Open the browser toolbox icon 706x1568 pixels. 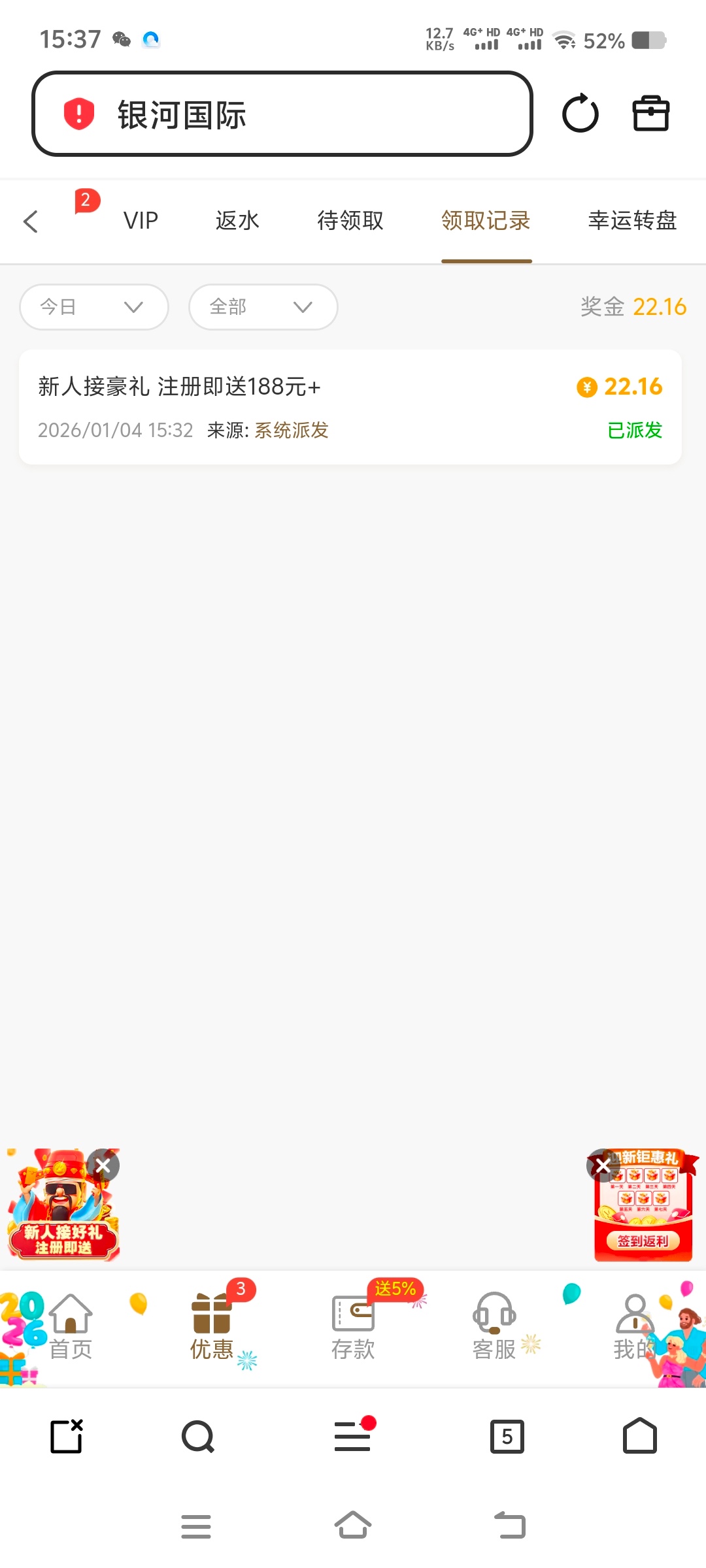click(x=650, y=114)
